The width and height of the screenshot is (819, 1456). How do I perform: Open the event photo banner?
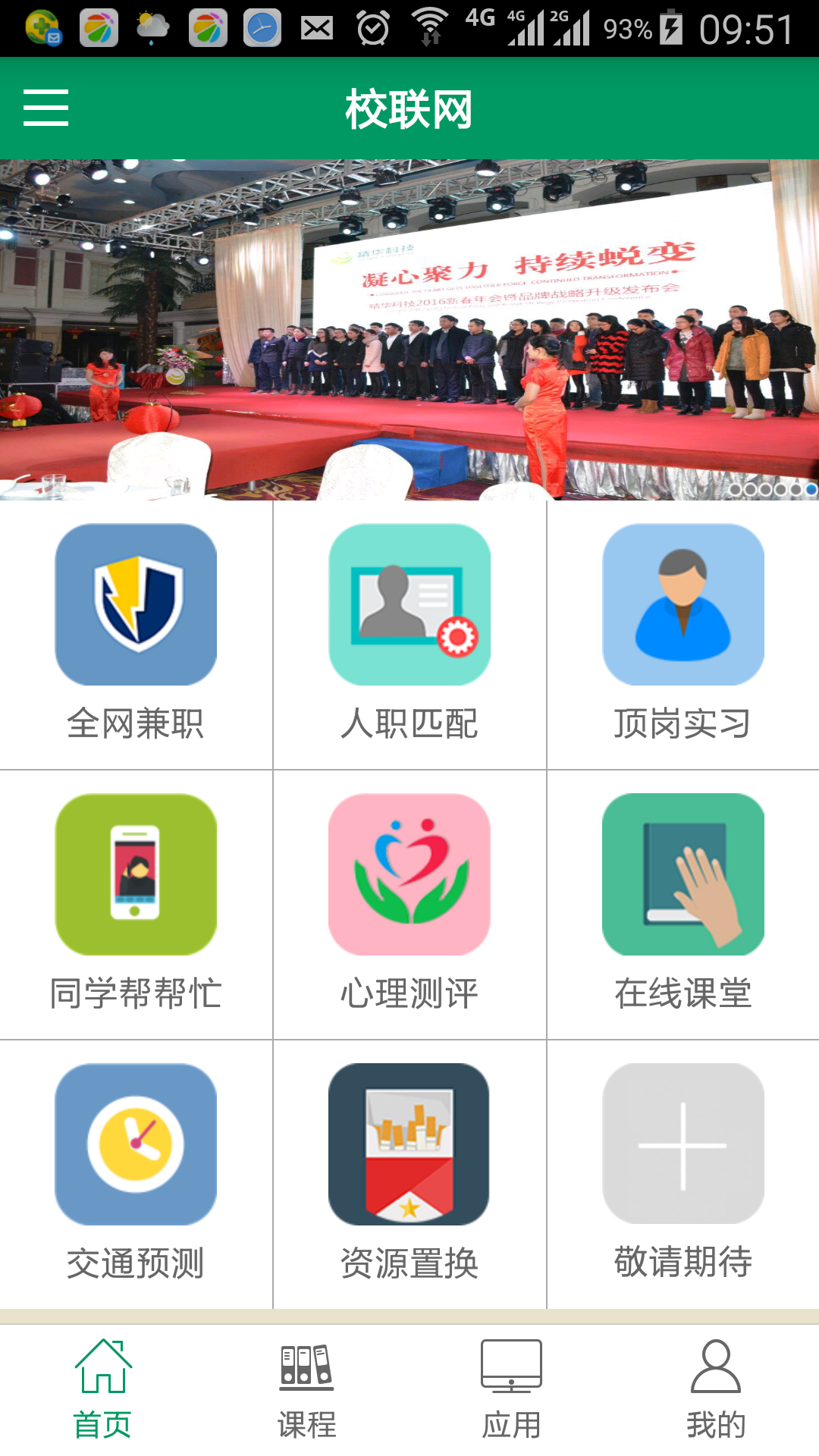tap(409, 330)
